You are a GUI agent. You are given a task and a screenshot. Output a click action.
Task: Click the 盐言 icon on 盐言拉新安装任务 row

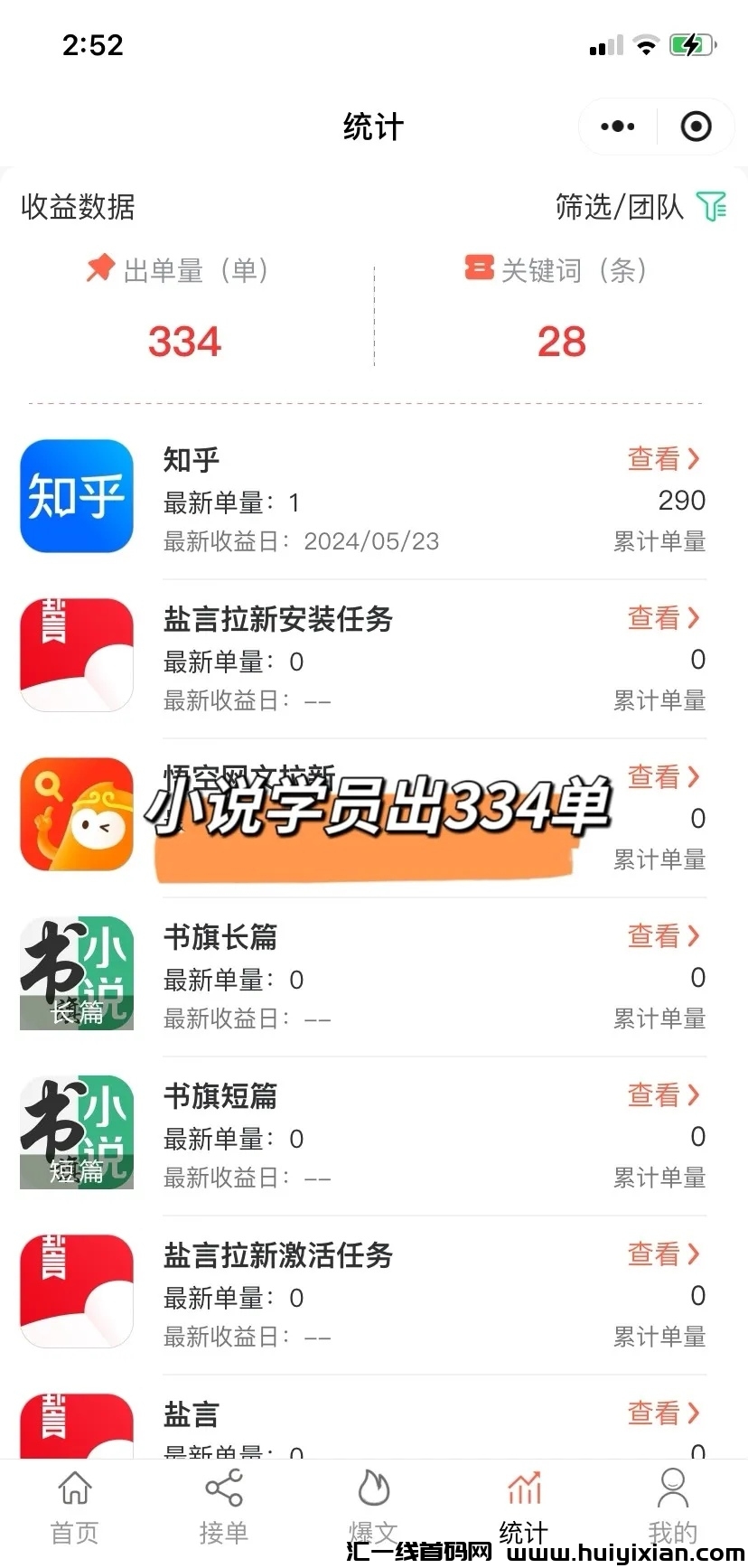(x=76, y=654)
